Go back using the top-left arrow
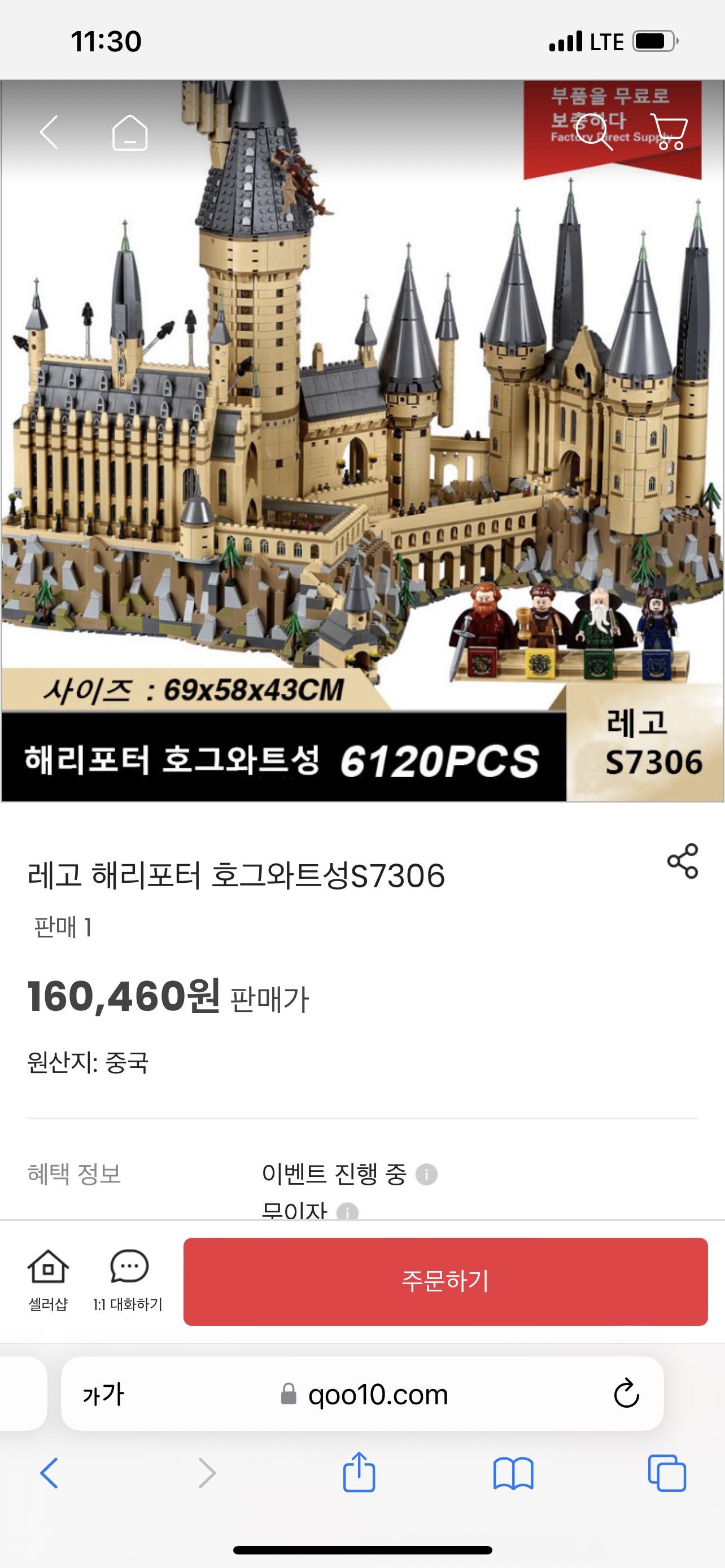 coord(49,132)
